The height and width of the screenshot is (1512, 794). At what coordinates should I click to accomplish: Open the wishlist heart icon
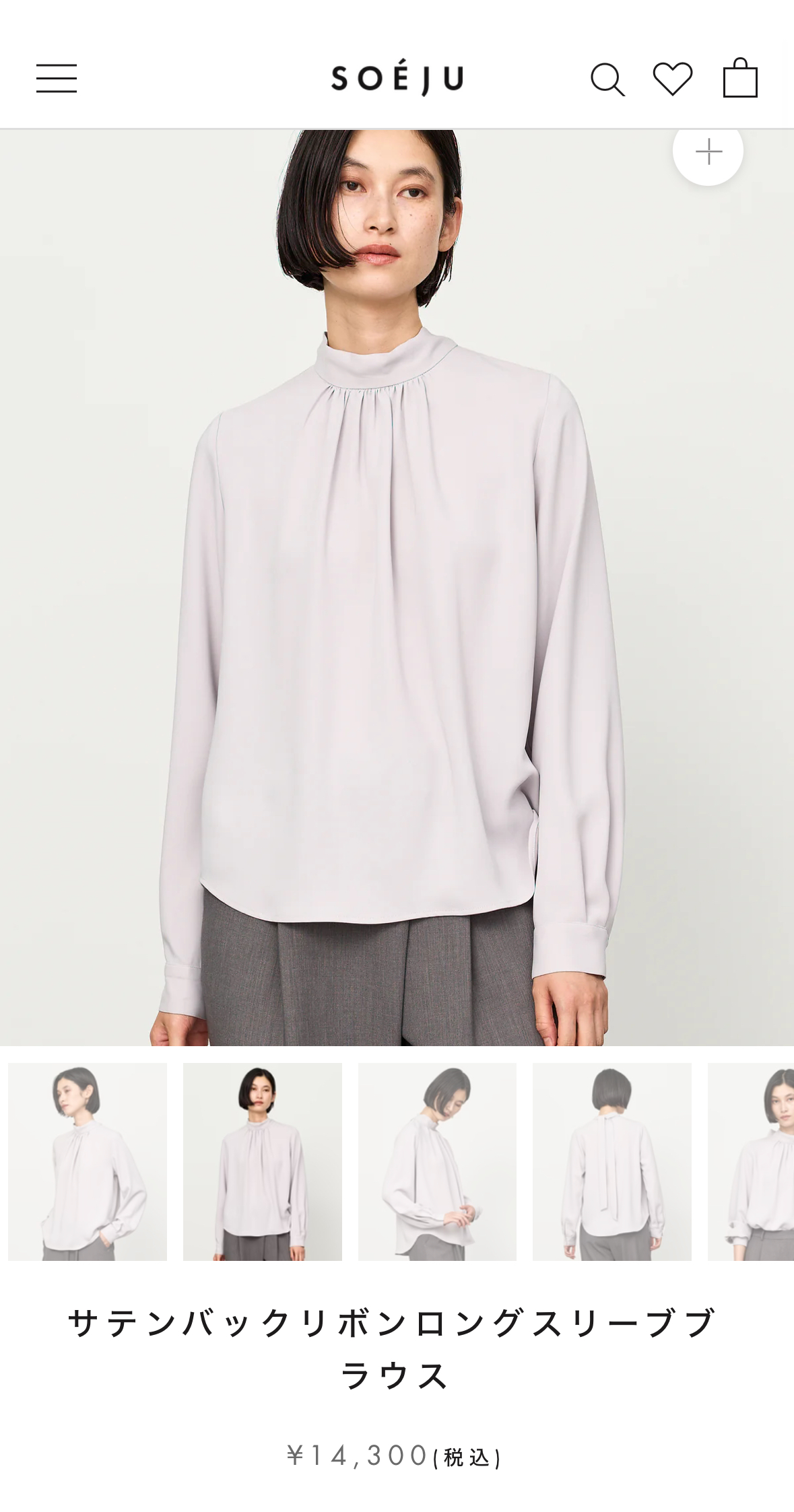[673, 79]
